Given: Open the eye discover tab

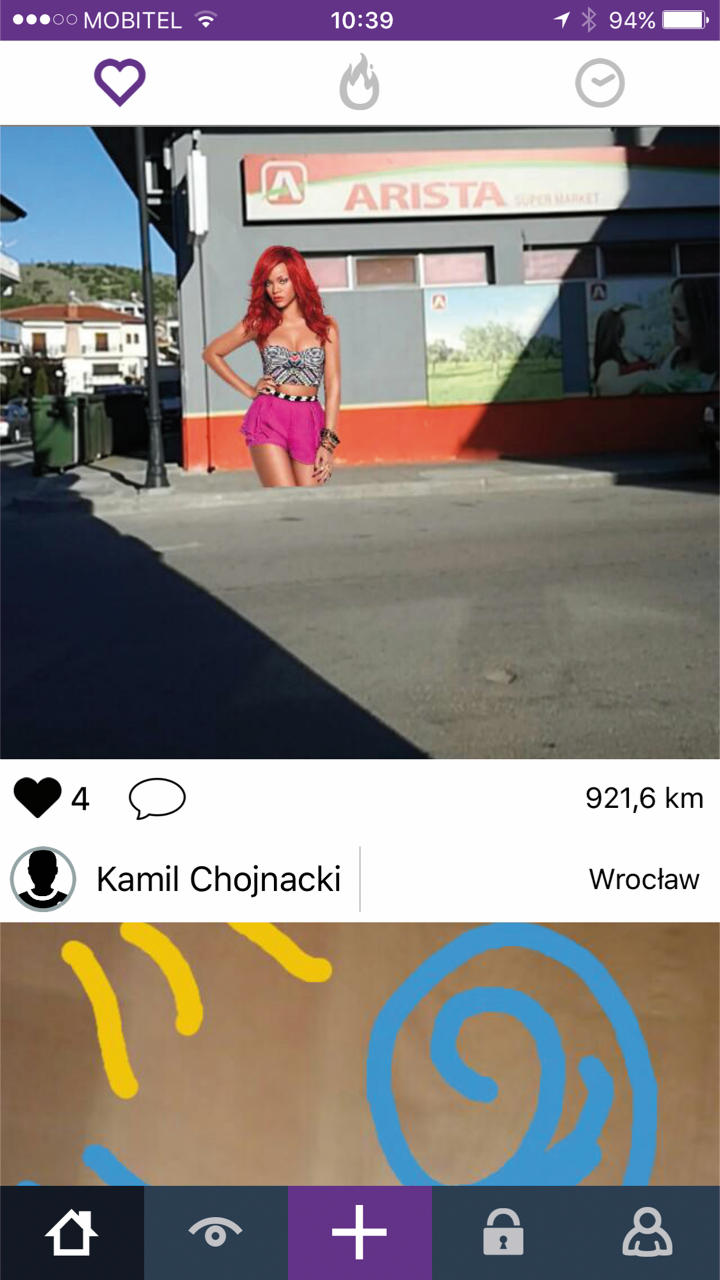Looking at the screenshot, I should pyautogui.click(x=216, y=1233).
